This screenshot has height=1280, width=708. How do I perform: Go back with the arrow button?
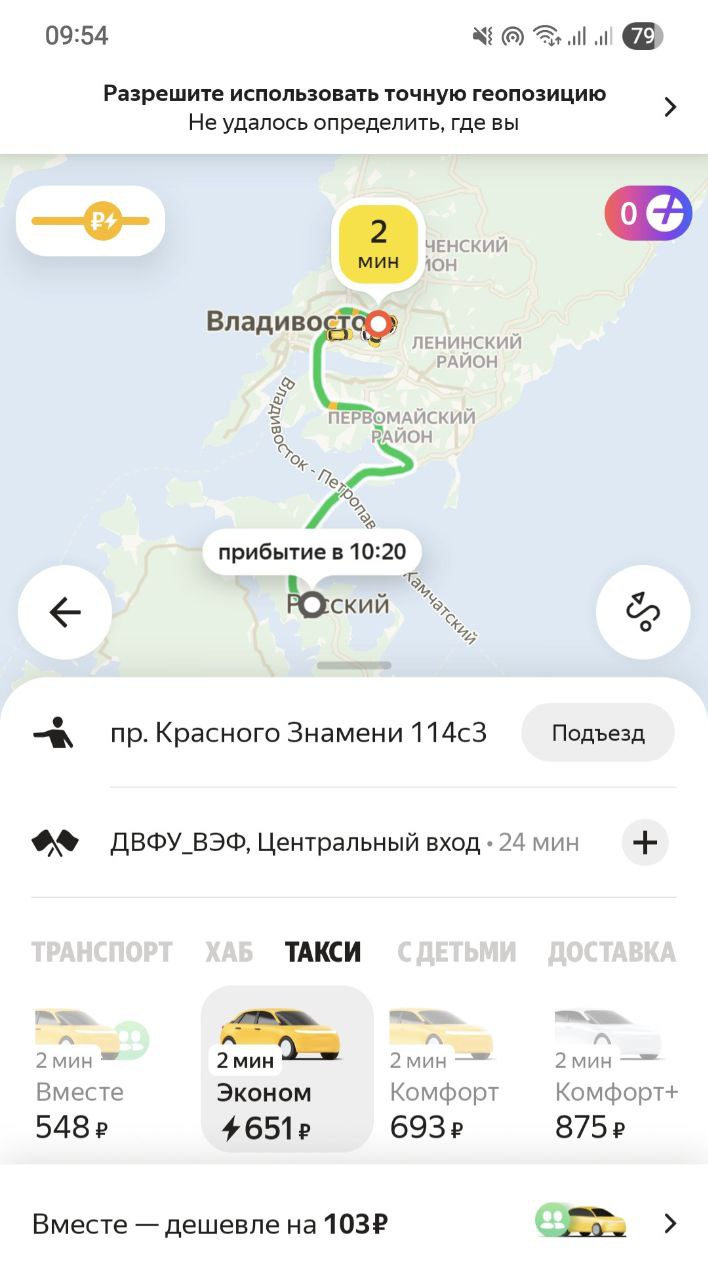[65, 612]
